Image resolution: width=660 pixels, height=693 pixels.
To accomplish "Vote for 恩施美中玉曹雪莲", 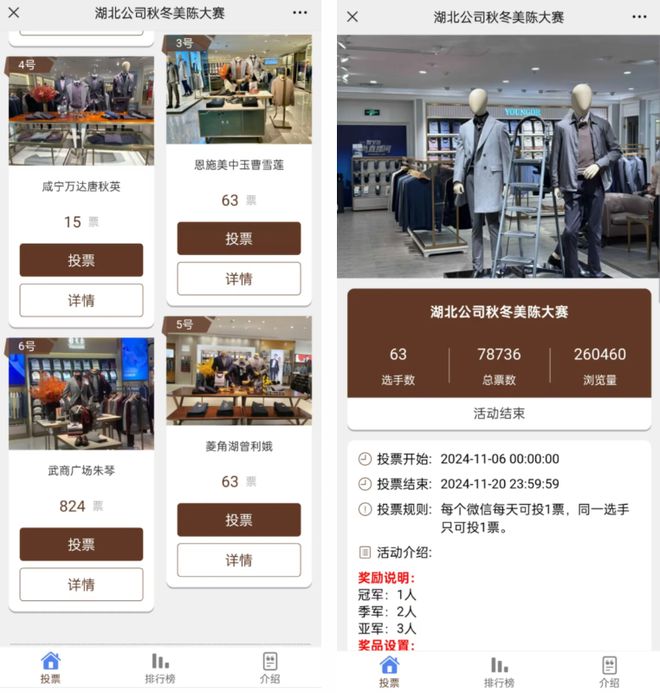I will pos(239,238).
